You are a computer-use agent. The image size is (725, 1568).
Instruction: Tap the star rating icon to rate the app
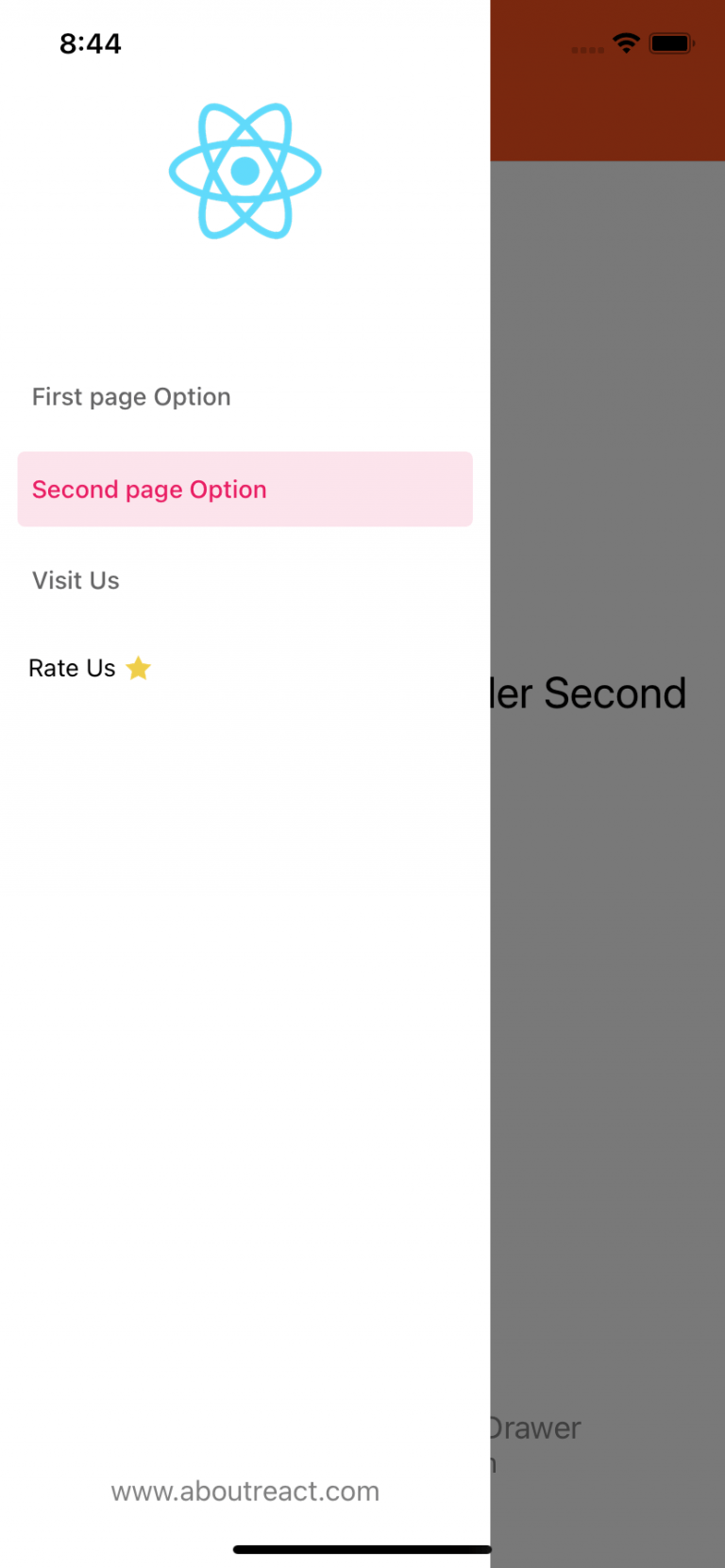138,667
